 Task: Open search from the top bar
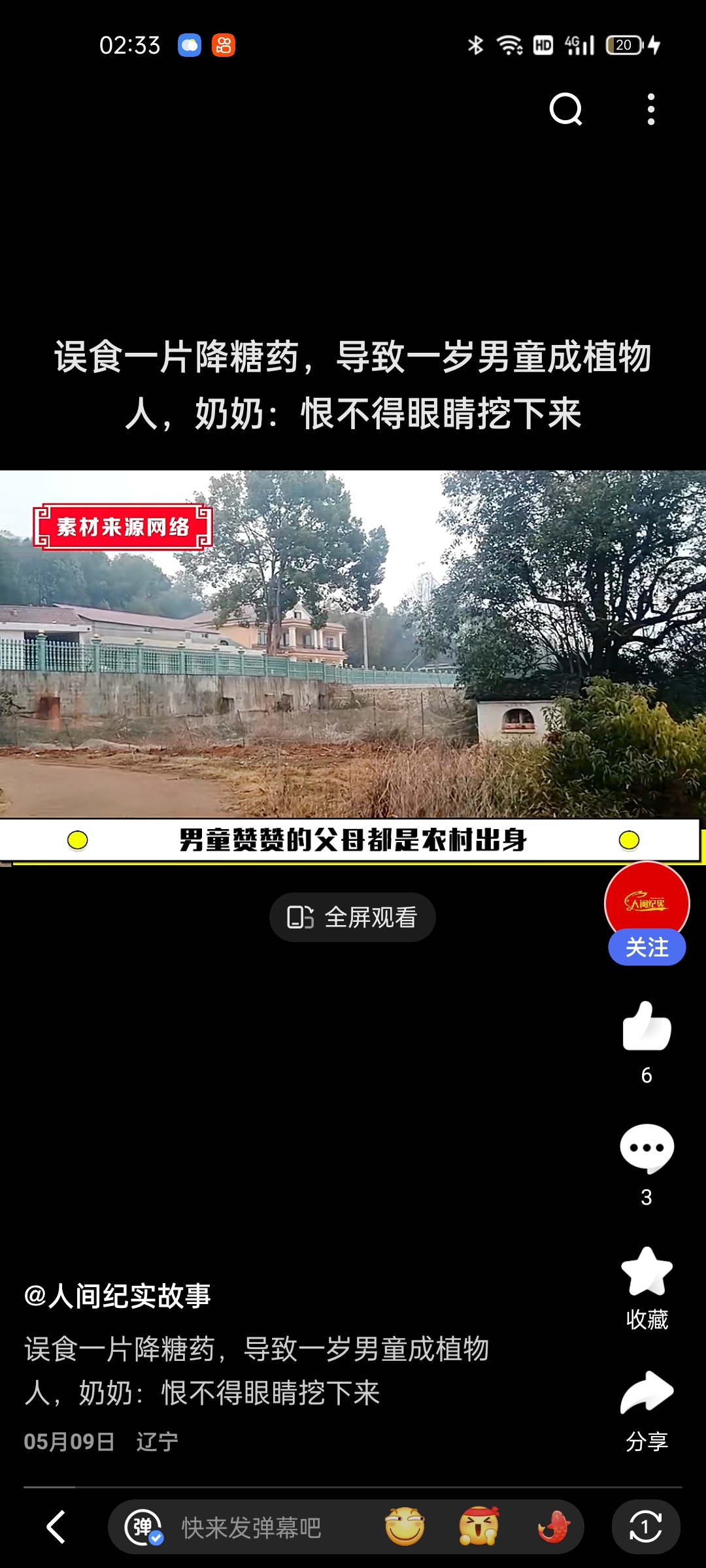tap(565, 109)
